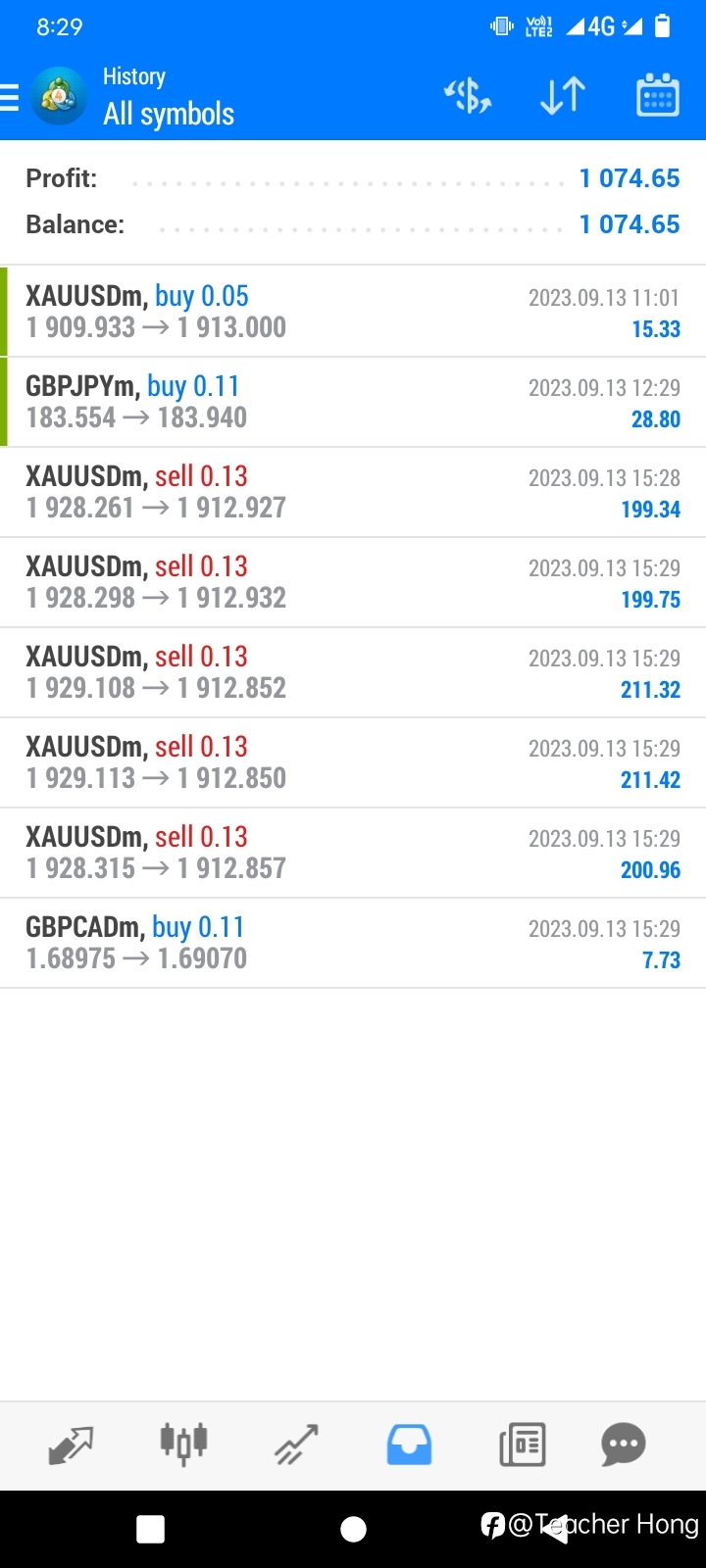Select the XAUUSDm trade with profit 211.42
Viewport: 706px width, 1568px height.
[x=353, y=762]
